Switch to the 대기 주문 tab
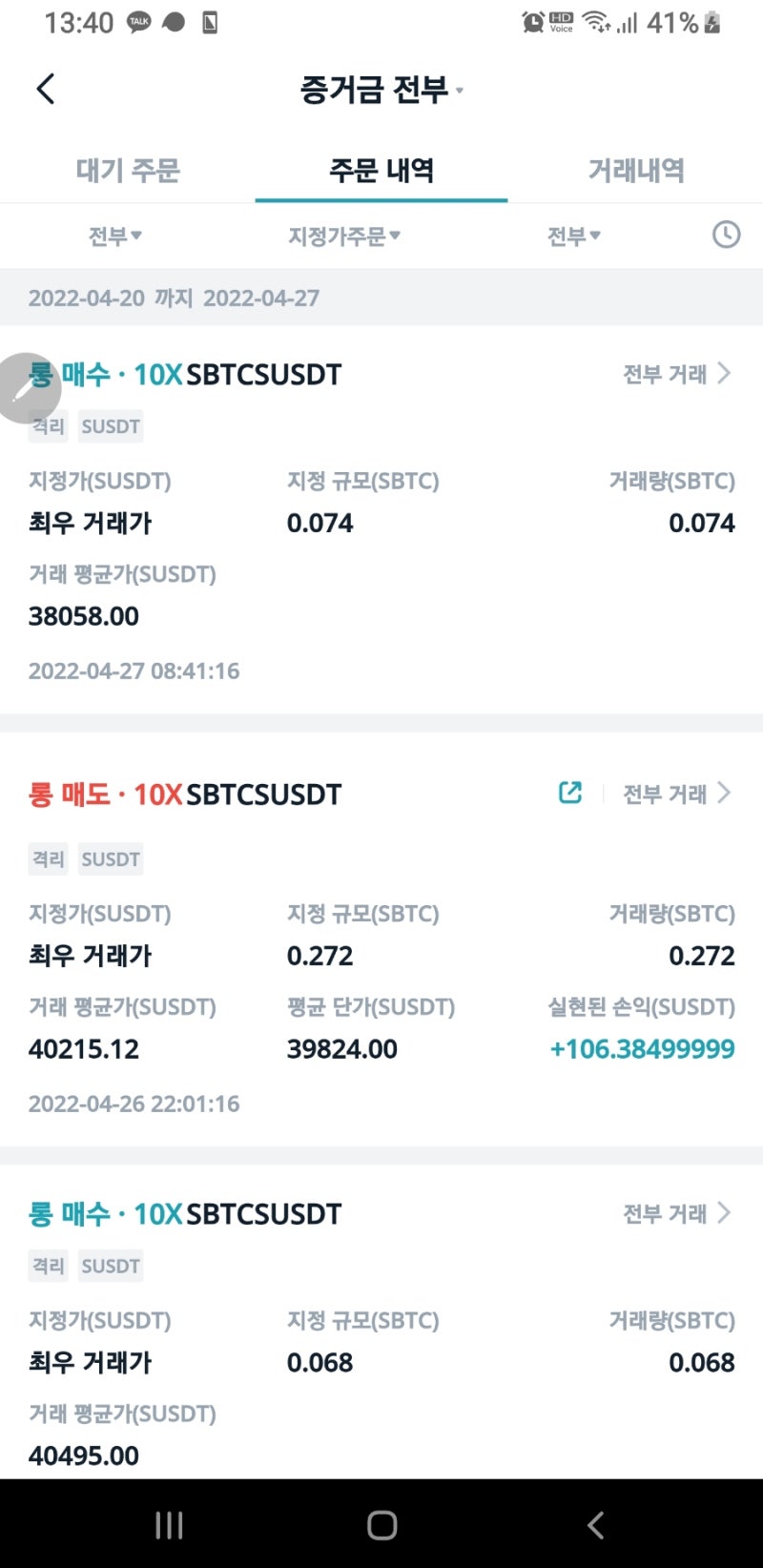763x1568 pixels. click(x=128, y=170)
